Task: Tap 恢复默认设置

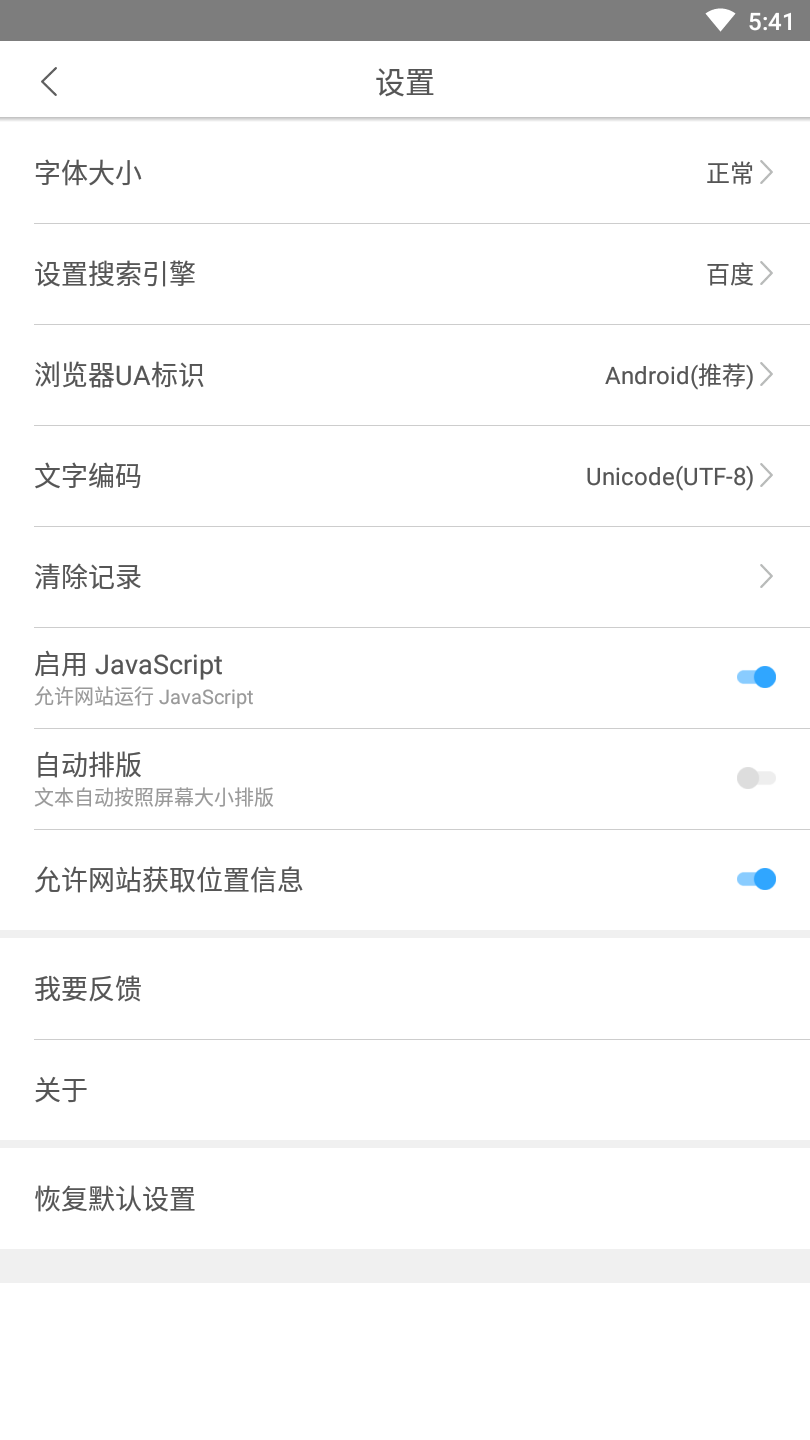Action: 405,1198
